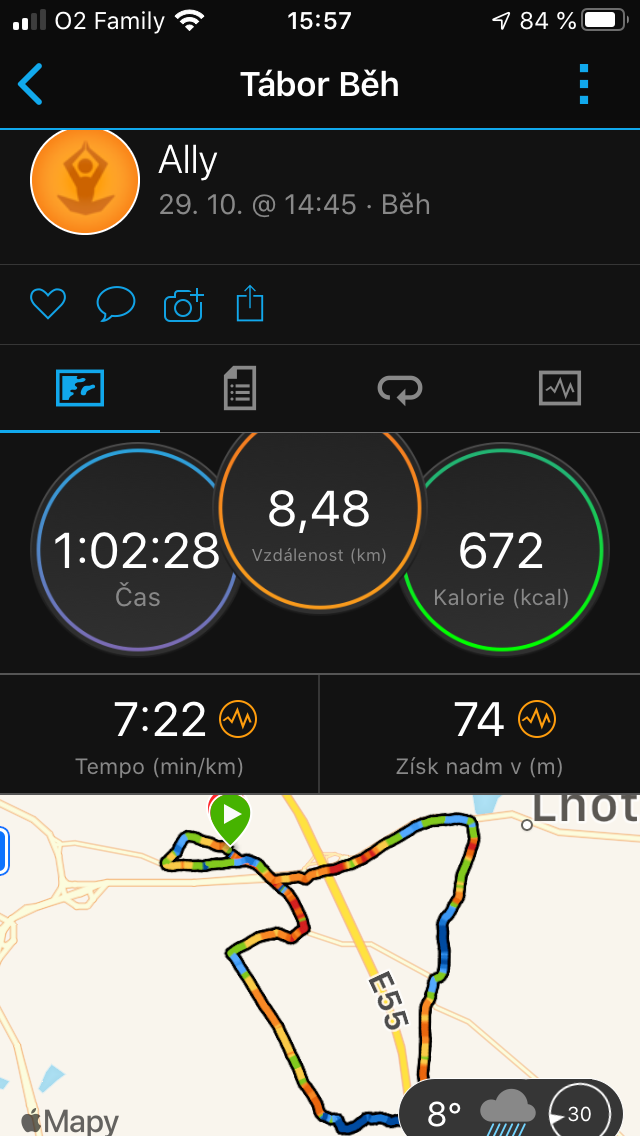Like this run with the heart icon

[x=48, y=304]
